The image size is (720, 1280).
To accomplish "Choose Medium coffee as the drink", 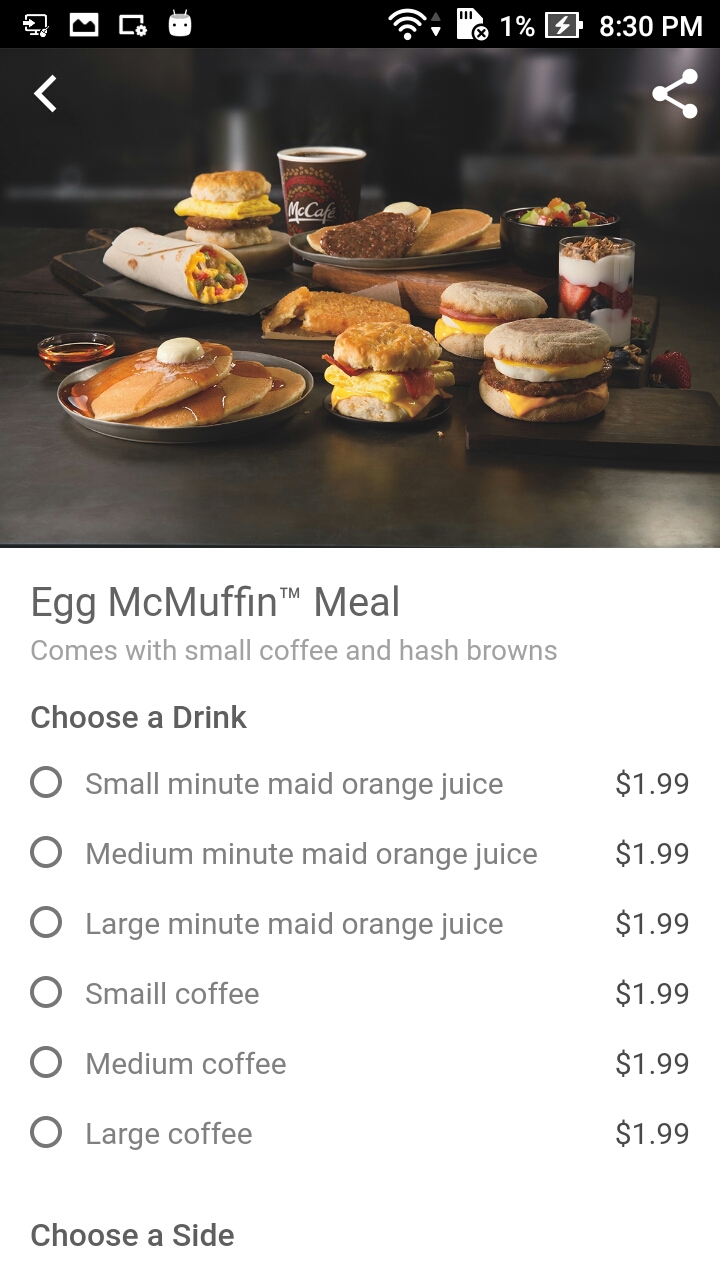I will pyautogui.click(x=46, y=1063).
